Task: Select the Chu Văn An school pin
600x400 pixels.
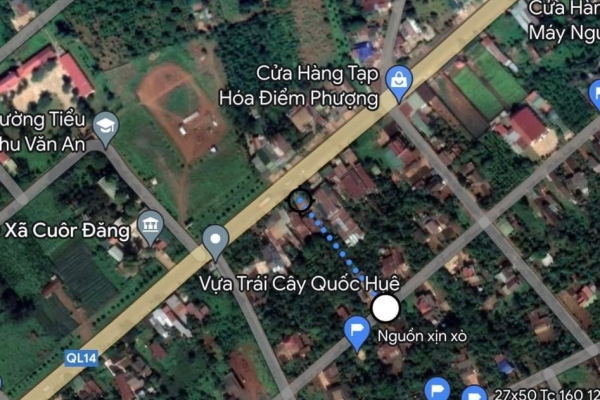Action: (x=105, y=126)
